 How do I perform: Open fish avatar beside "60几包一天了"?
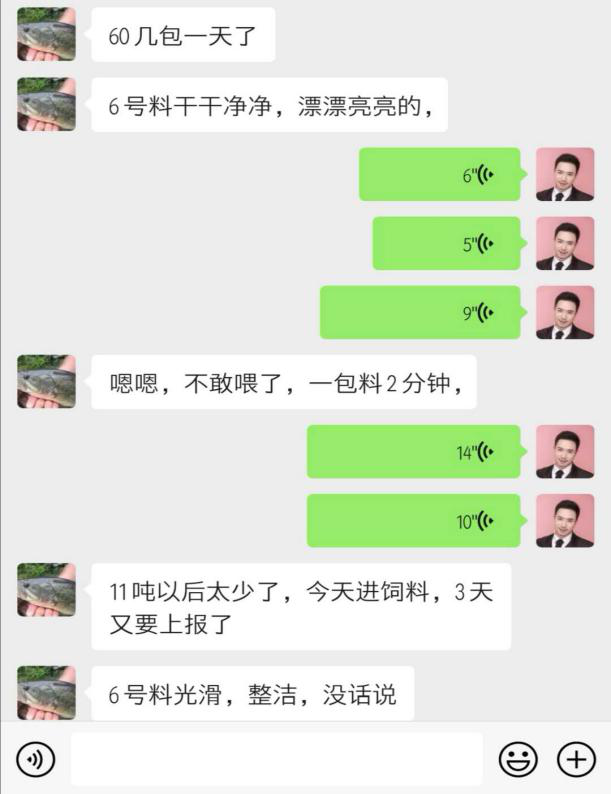(x=46, y=34)
